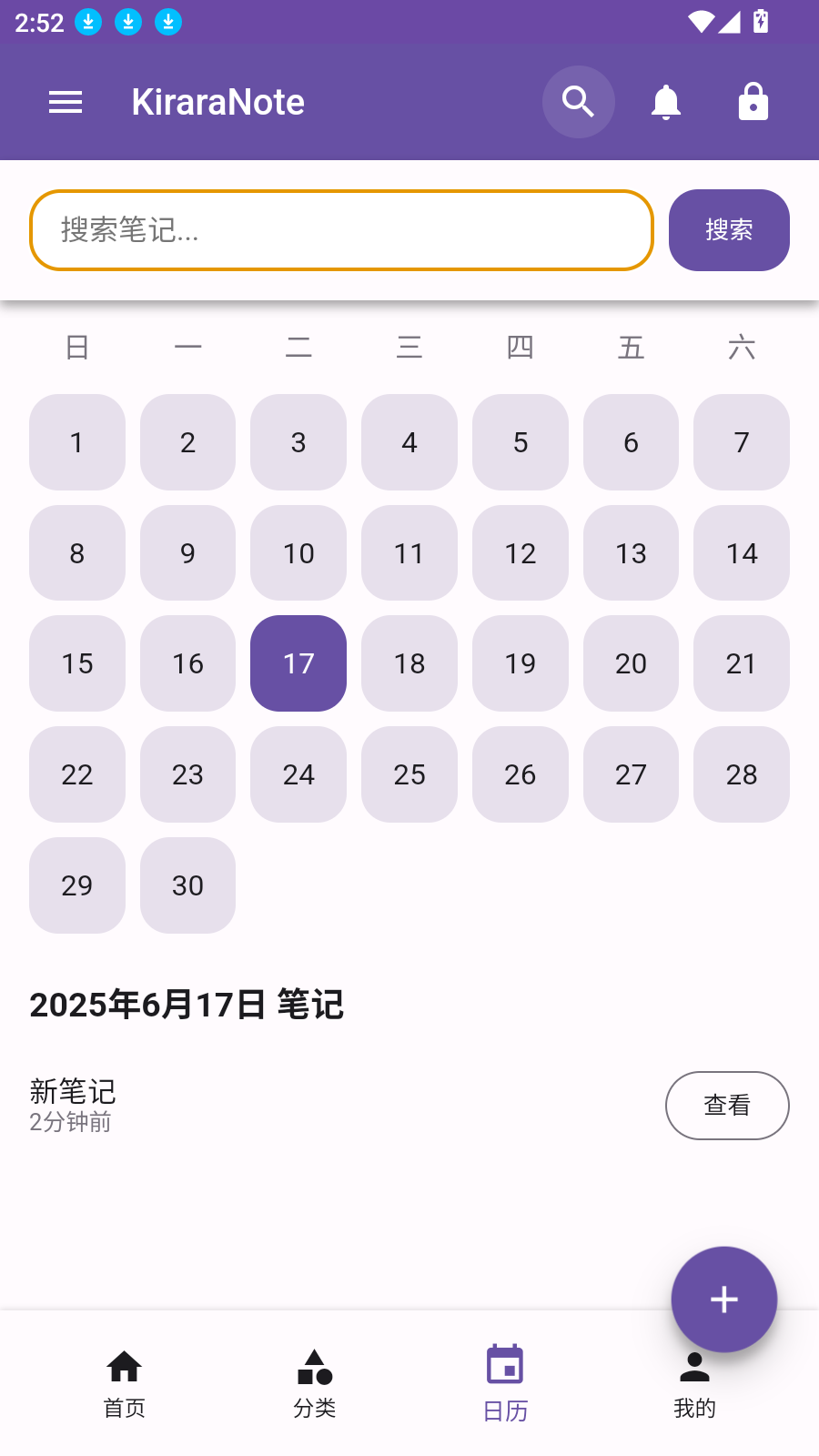Create a new note with the plus button

723,1299
